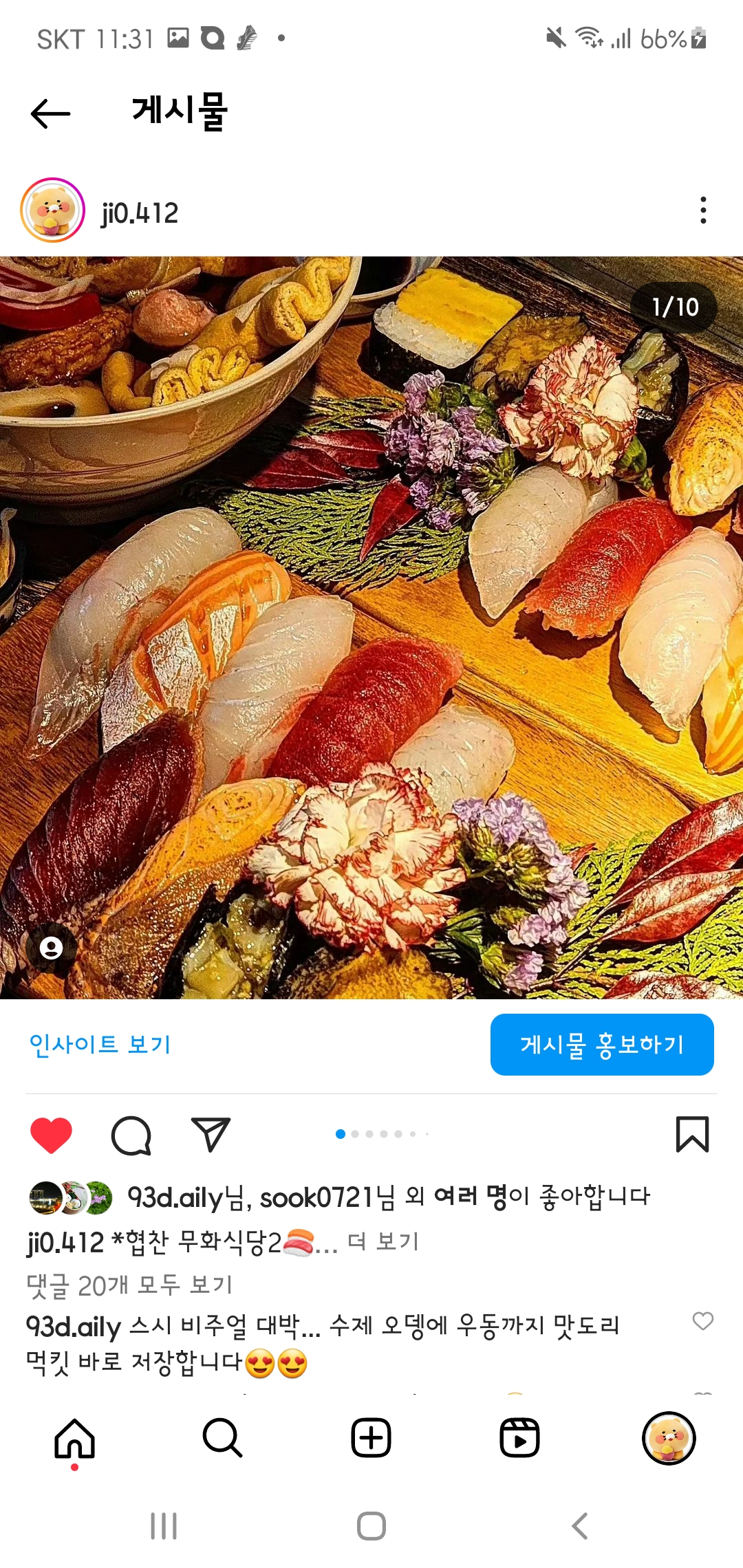Show tagged people on the photo
Viewport: 743px width, 1568px height.
(51, 948)
